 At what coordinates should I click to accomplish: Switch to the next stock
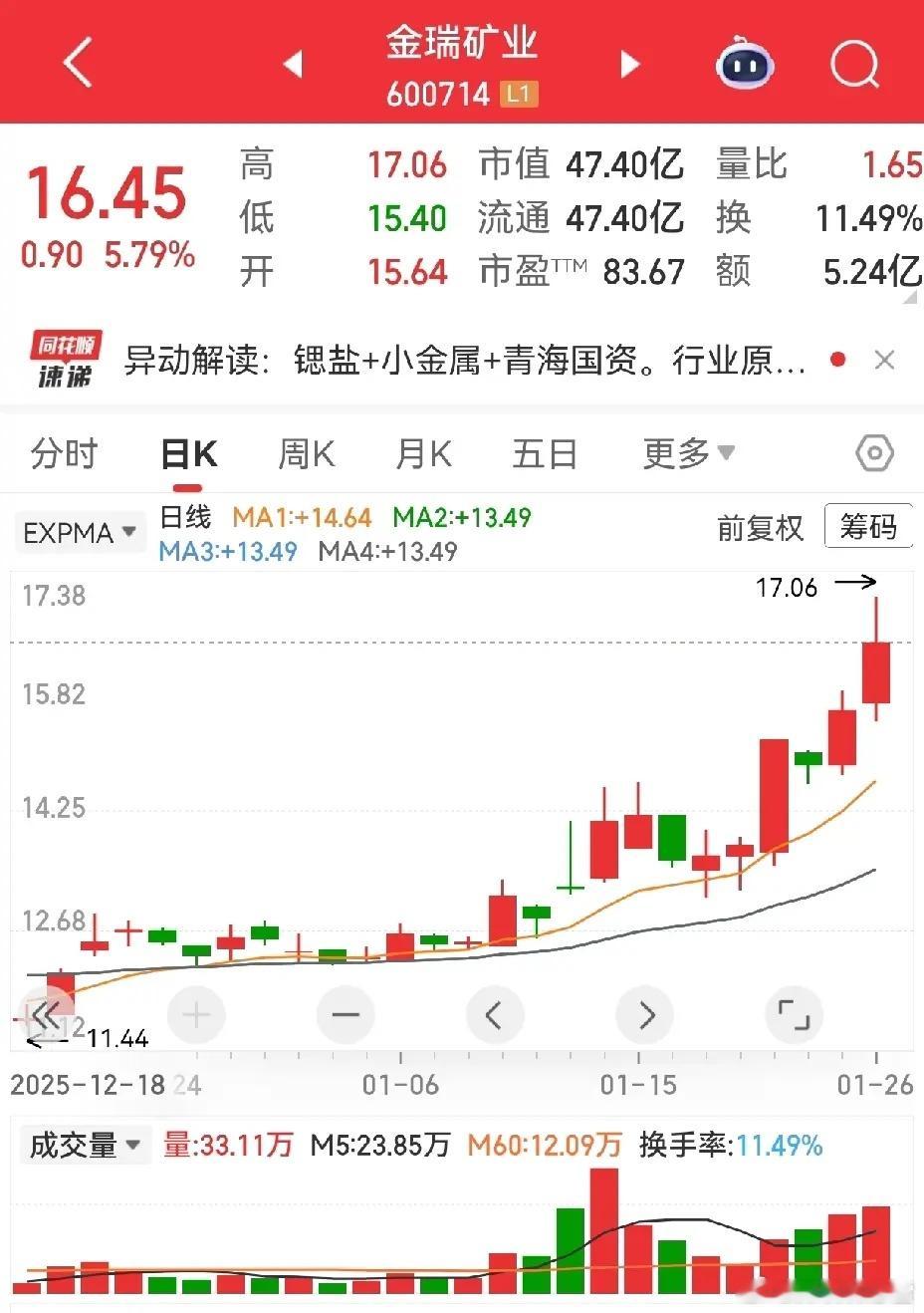(x=629, y=64)
